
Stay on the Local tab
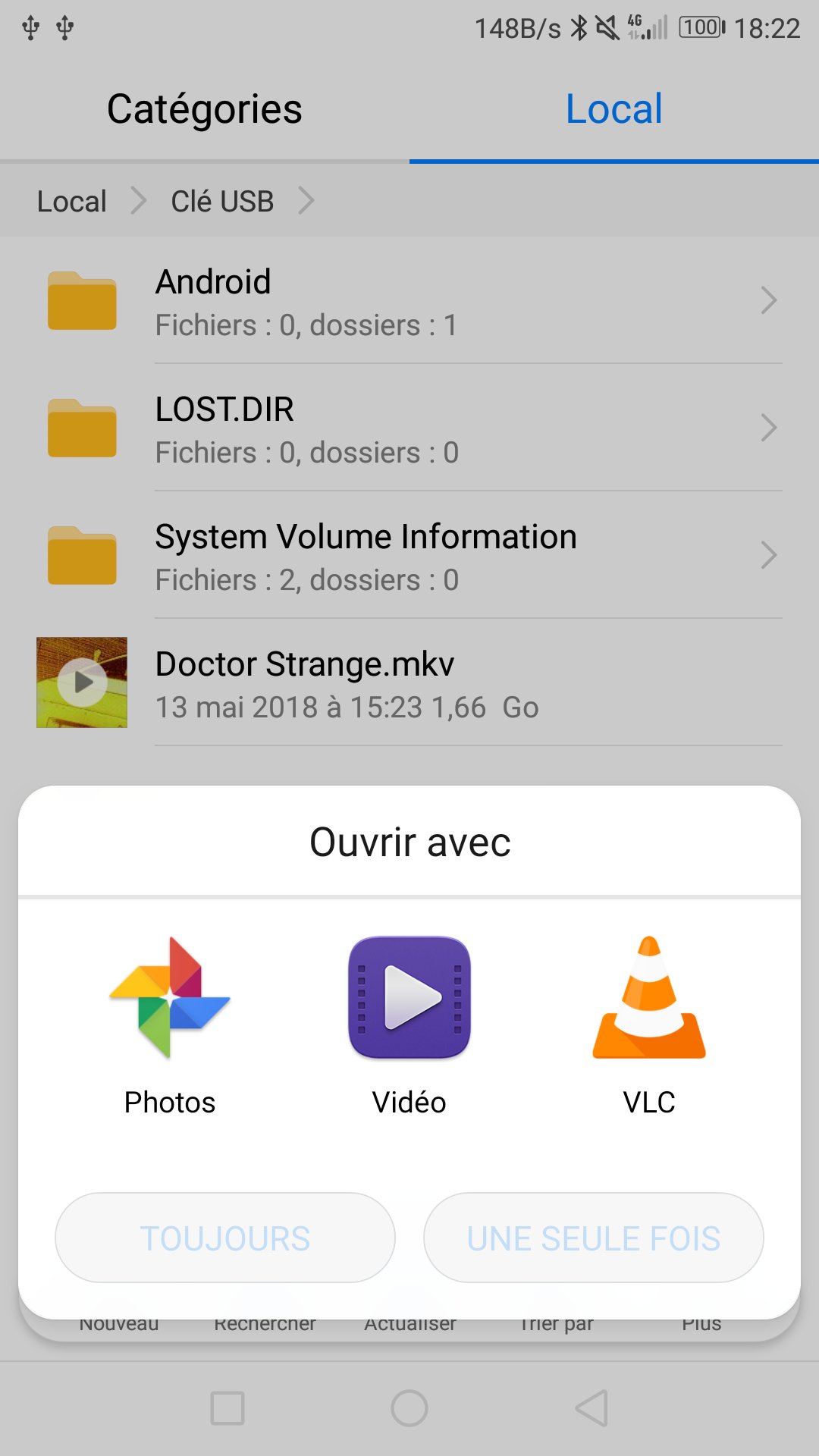pos(613,109)
